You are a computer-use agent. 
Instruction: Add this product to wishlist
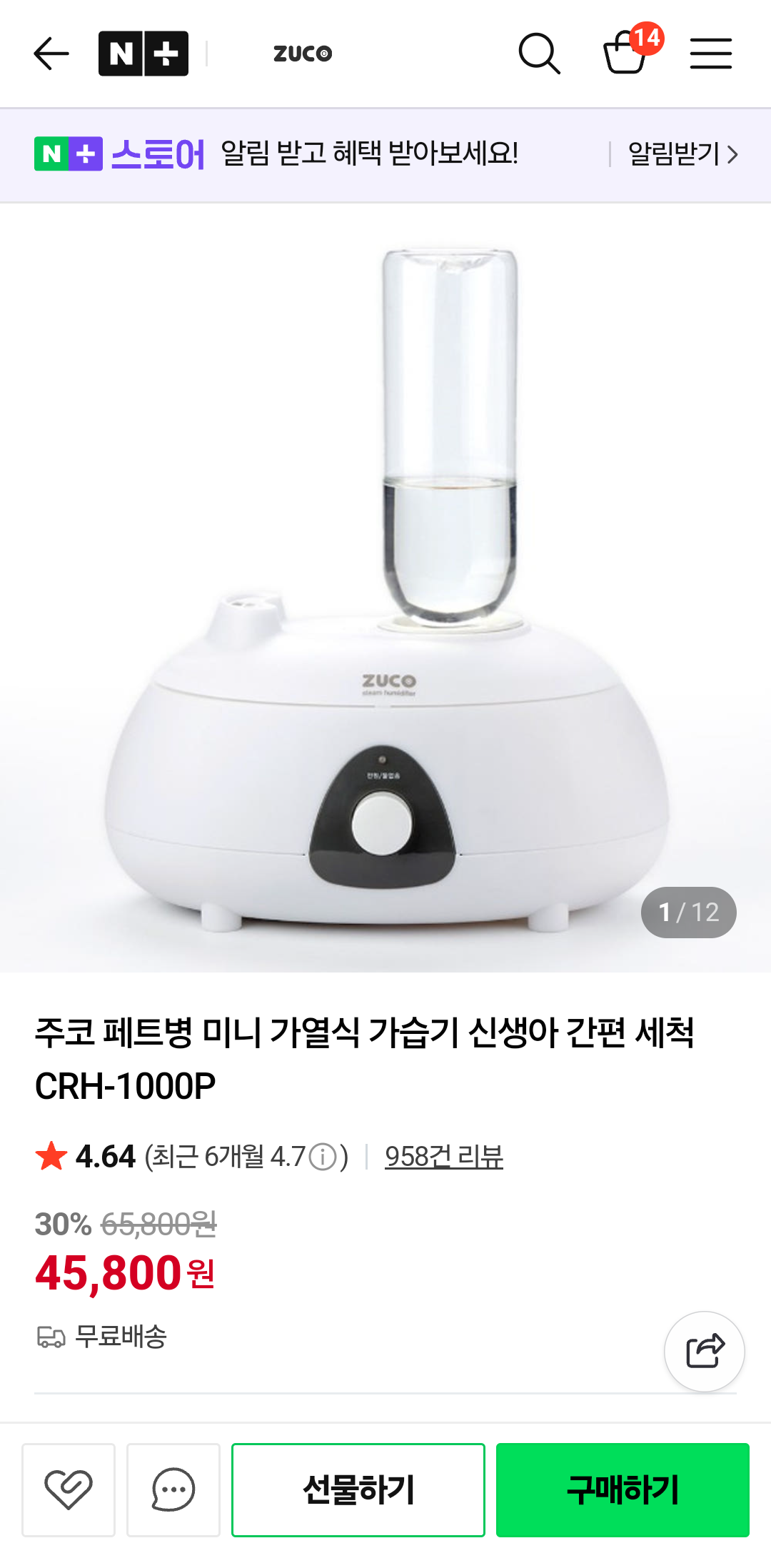pyautogui.click(x=69, y=1489)
